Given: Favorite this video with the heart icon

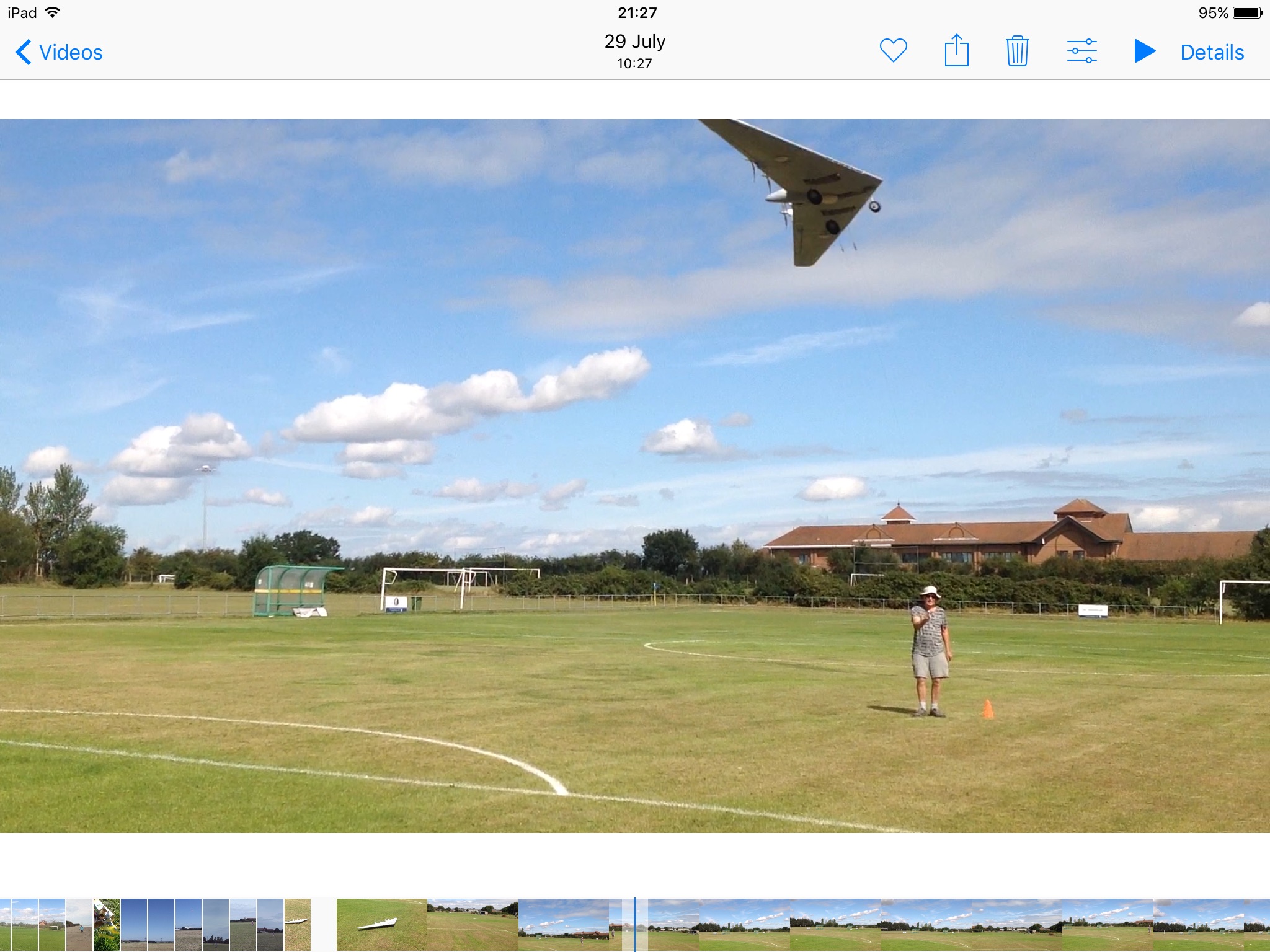Looking at the screenshot, I should click(x=893, y=51).
